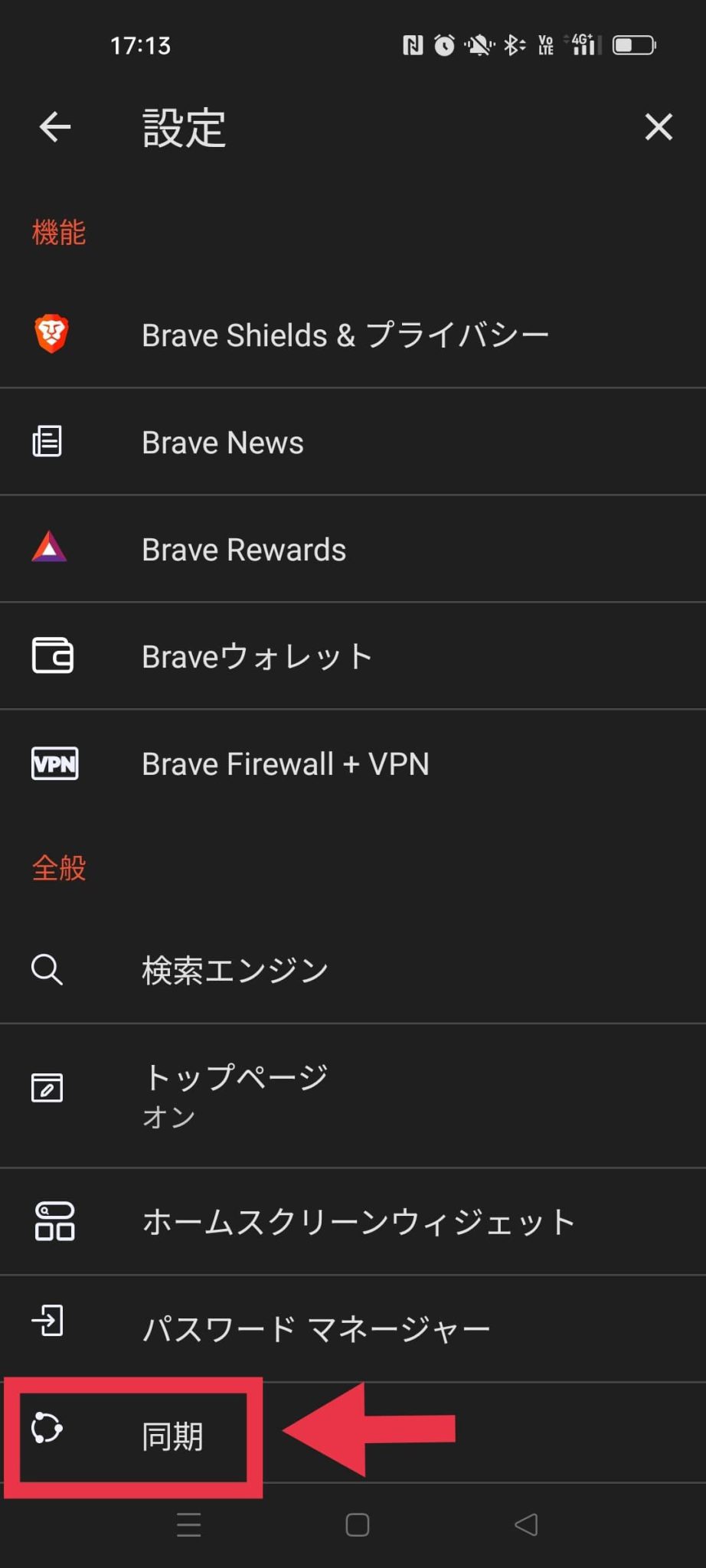Click the VPN badge icon for Brave Firewall
Screen dimensions: 706x1568
[x=54, y=763]
